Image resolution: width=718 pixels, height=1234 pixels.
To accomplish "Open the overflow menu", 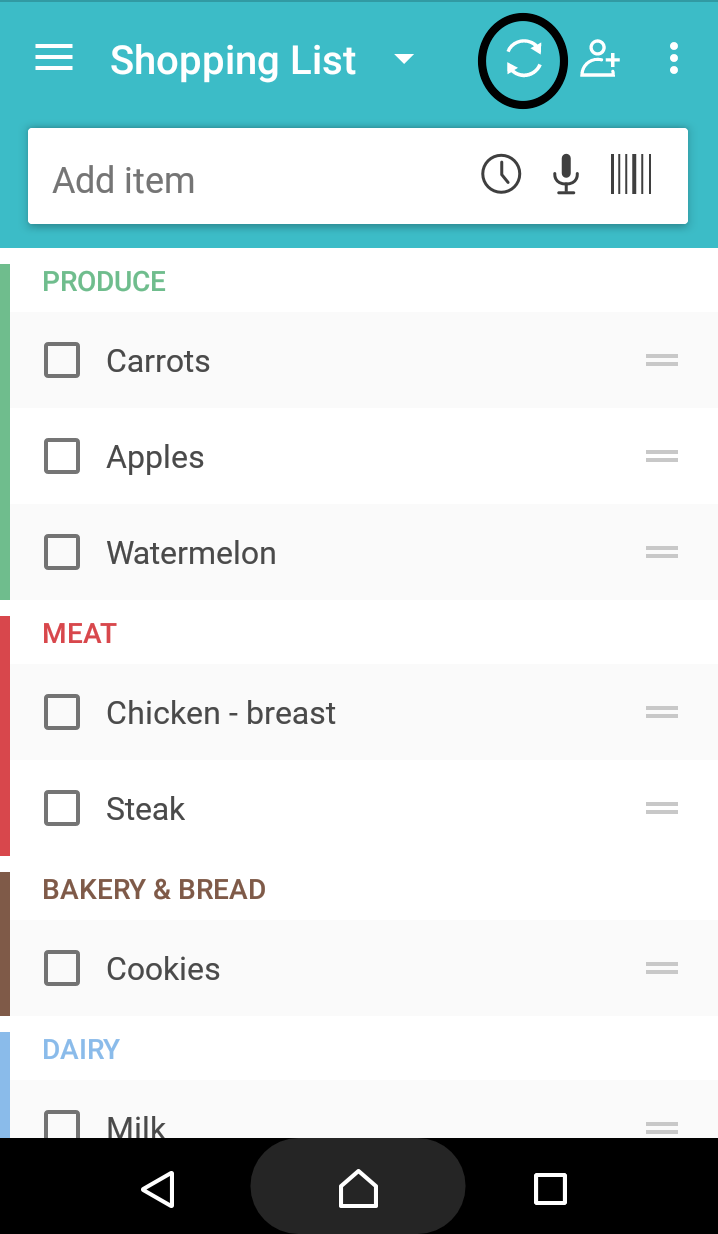I will (674, 59).
